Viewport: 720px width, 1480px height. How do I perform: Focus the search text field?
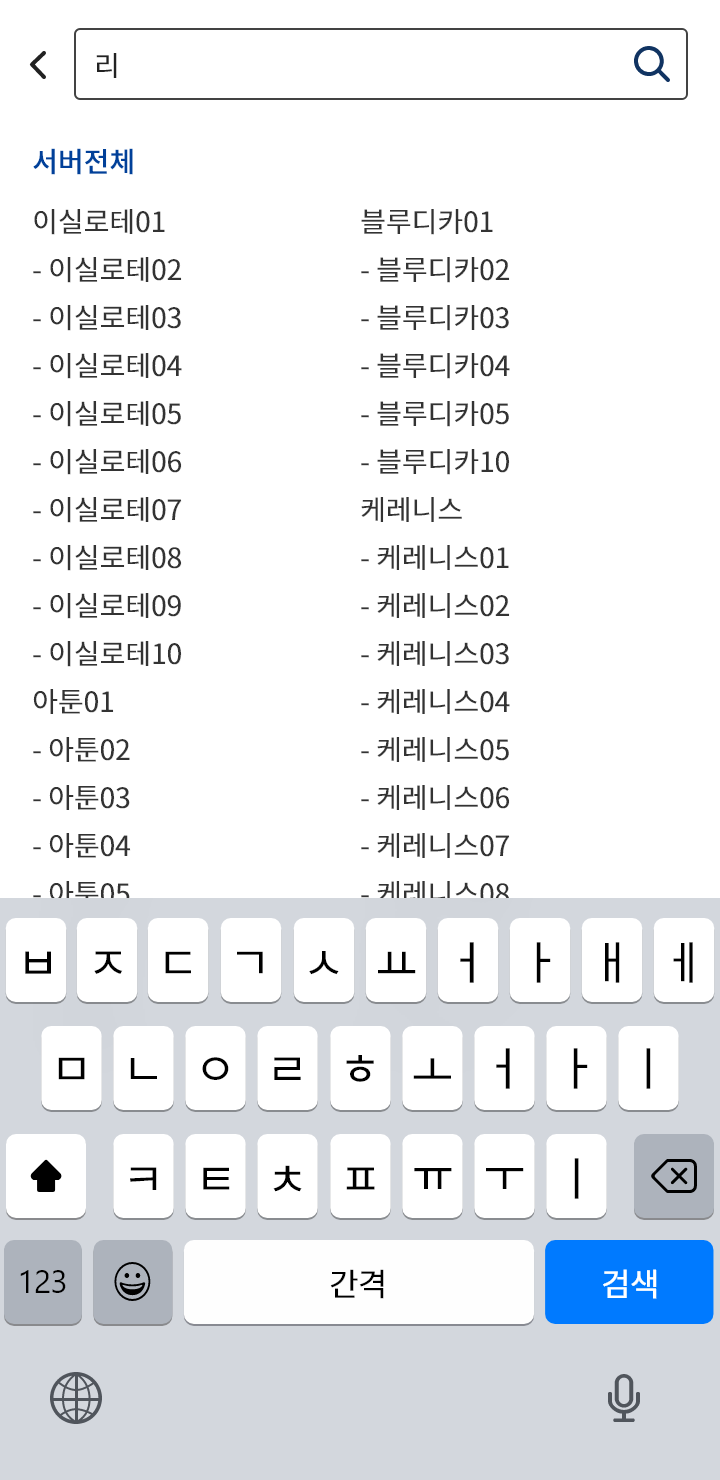(x=381, y=64)
